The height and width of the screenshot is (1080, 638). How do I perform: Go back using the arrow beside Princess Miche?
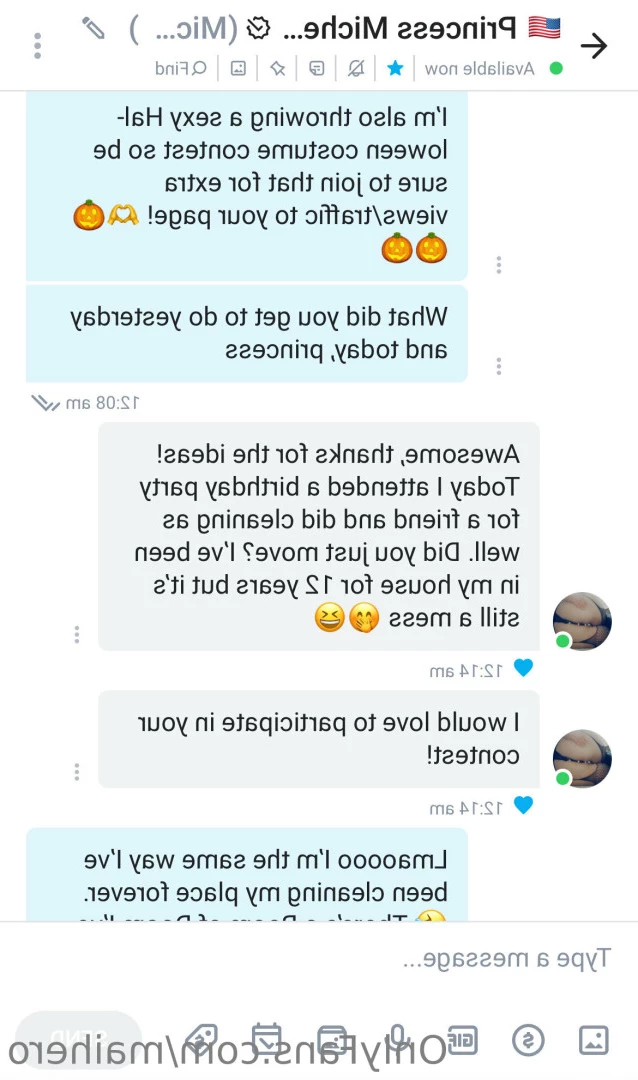[593, 46]
